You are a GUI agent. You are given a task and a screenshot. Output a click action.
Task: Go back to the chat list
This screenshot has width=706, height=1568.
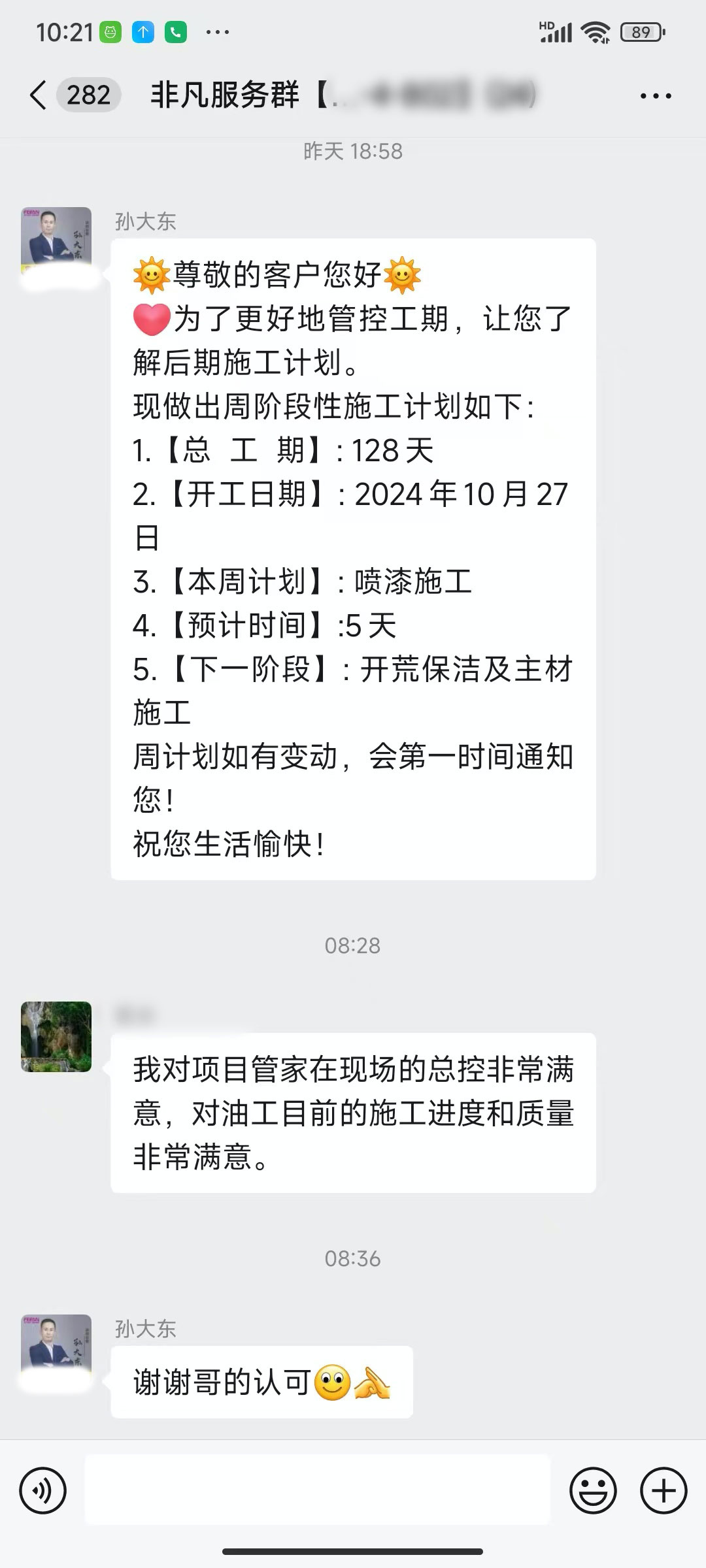click(x=38, y=95)
